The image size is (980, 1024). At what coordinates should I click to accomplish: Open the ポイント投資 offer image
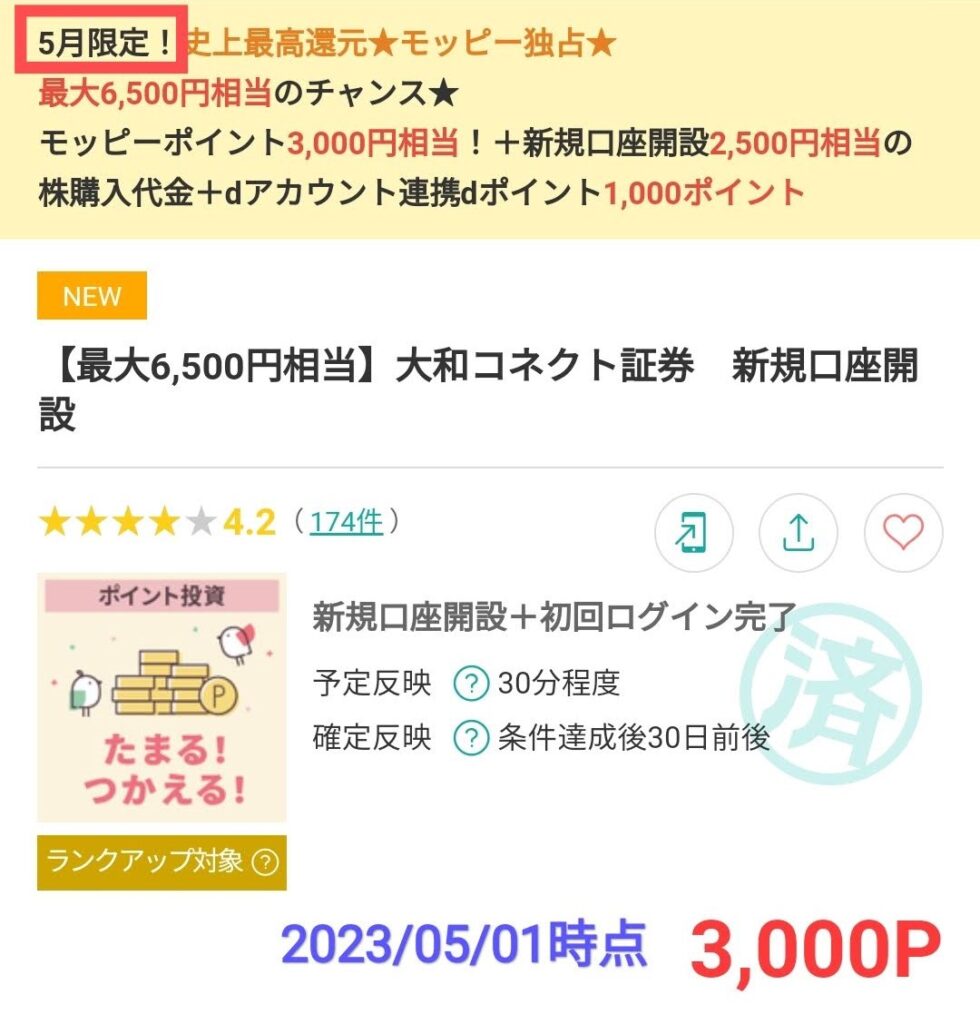pyautogui.click(x=162, y=697)
